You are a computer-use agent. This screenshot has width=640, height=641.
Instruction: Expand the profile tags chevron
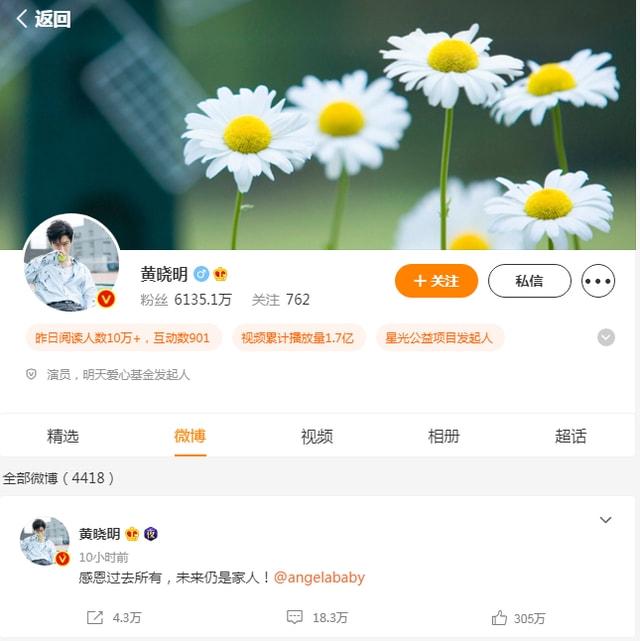point(606,337)
